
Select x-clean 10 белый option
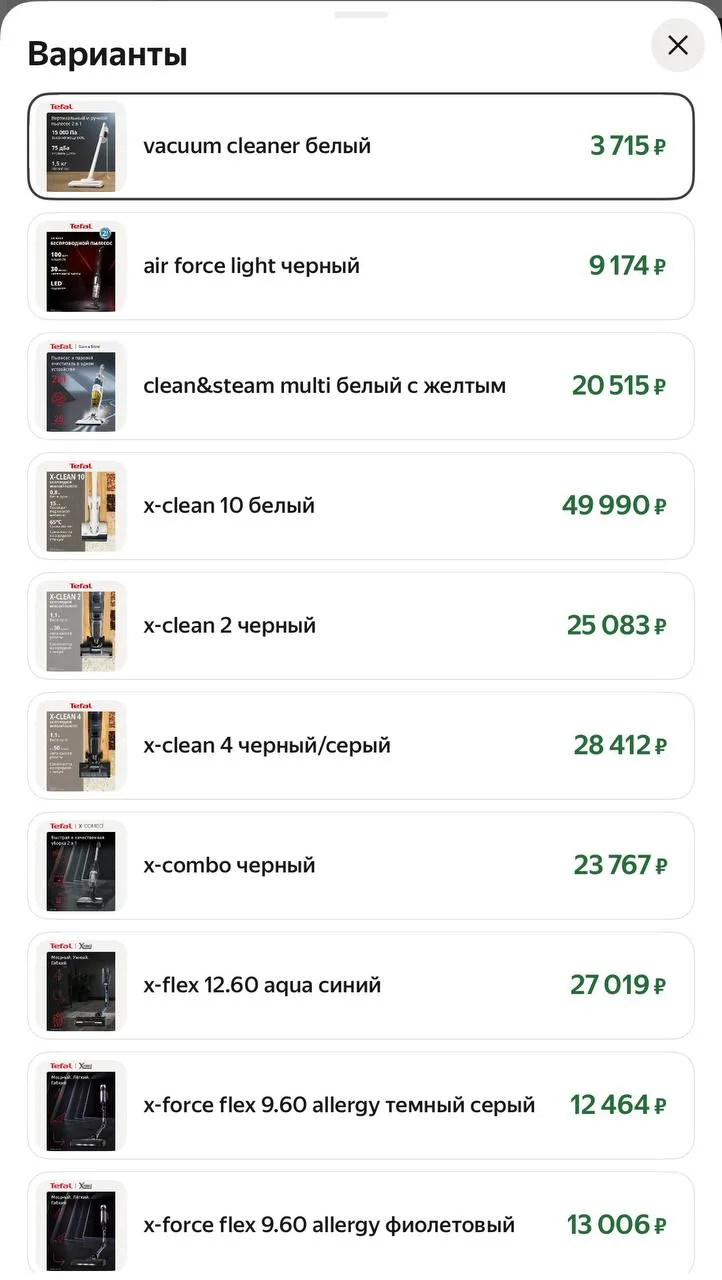[x=361, y=506]
